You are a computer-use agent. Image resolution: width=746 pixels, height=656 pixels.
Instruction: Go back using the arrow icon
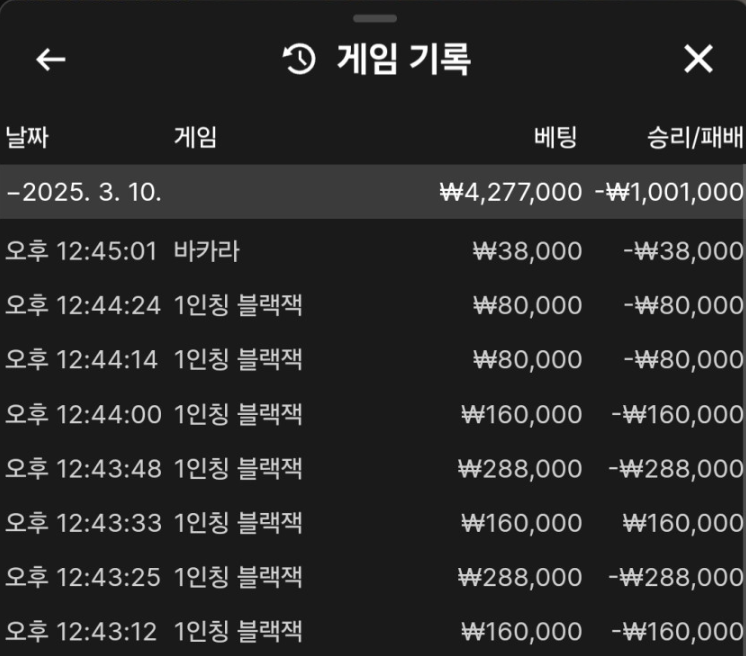50,60
